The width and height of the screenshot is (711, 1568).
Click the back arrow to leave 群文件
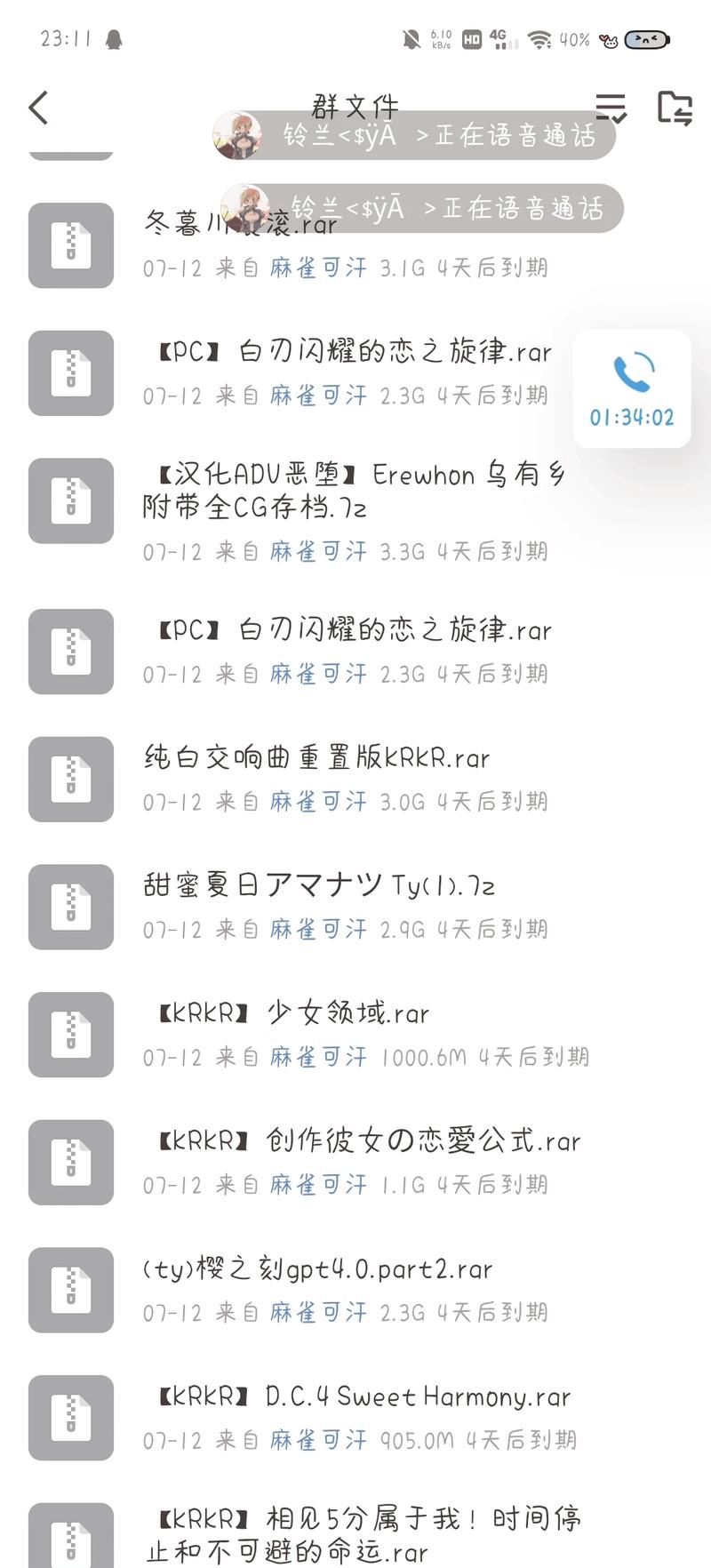click(37, 107)
